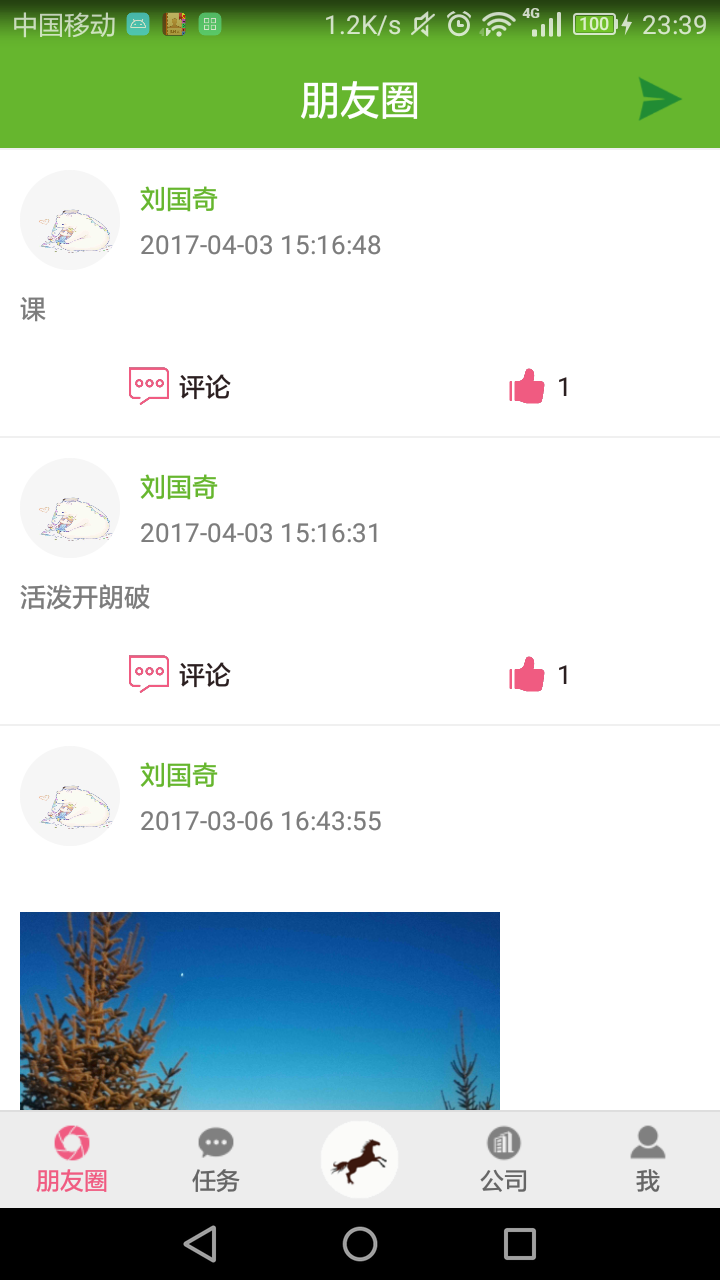This screenshot has width=720, height=1280.
Task: Select the 朋友圈 tab
Action: 72,1160
